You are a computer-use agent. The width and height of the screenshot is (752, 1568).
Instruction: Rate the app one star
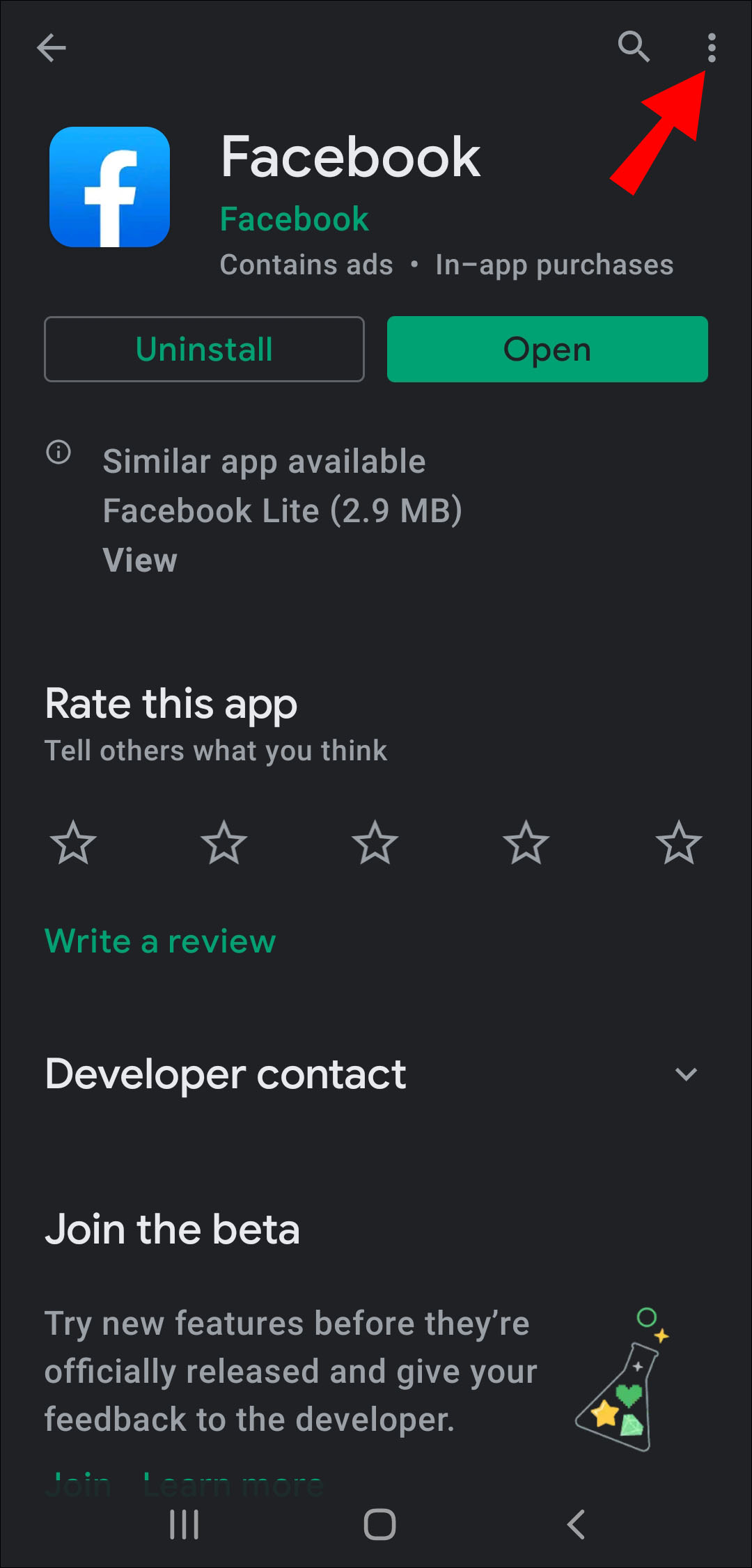[x=73, y=843]
